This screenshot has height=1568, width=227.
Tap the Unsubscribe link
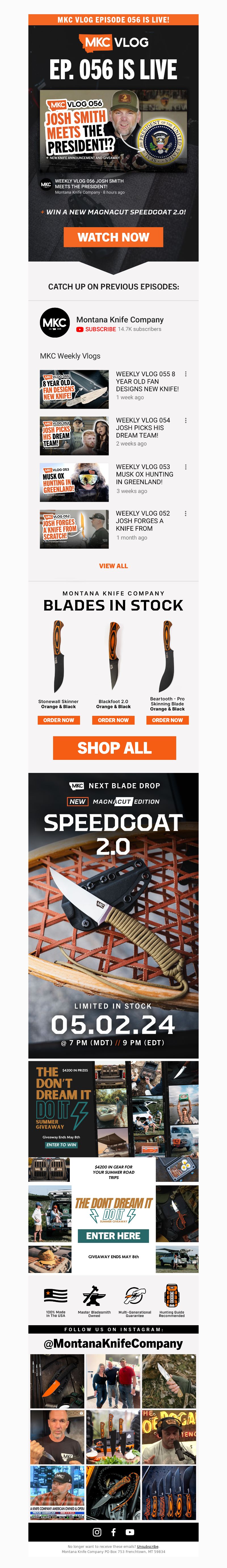pyautogui.click(x=147, y=1546)
